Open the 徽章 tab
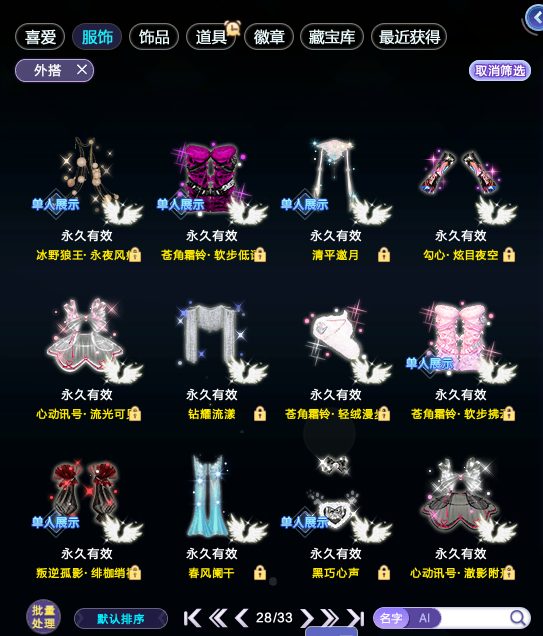The image size is (543, 636). coord(268,37)
